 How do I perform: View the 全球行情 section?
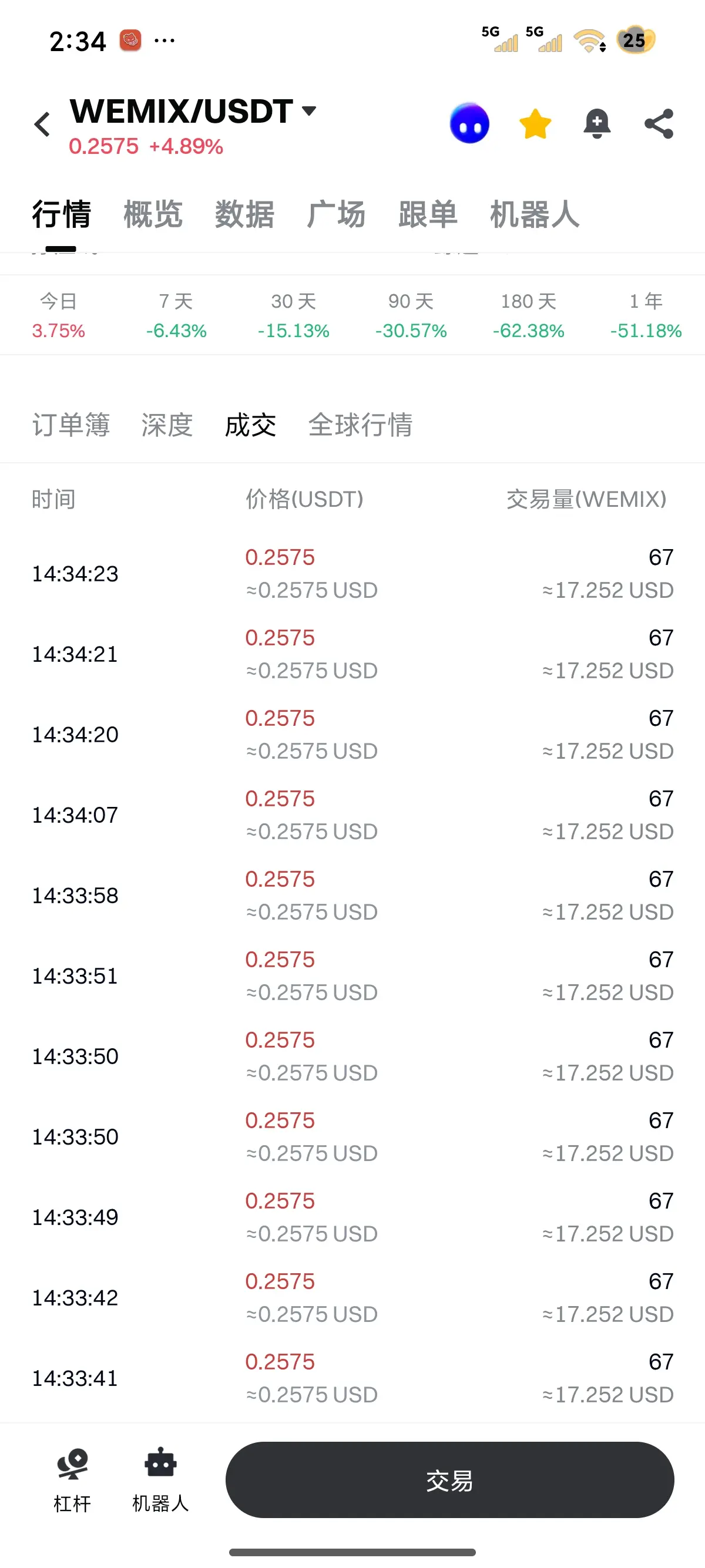point(360,425)
